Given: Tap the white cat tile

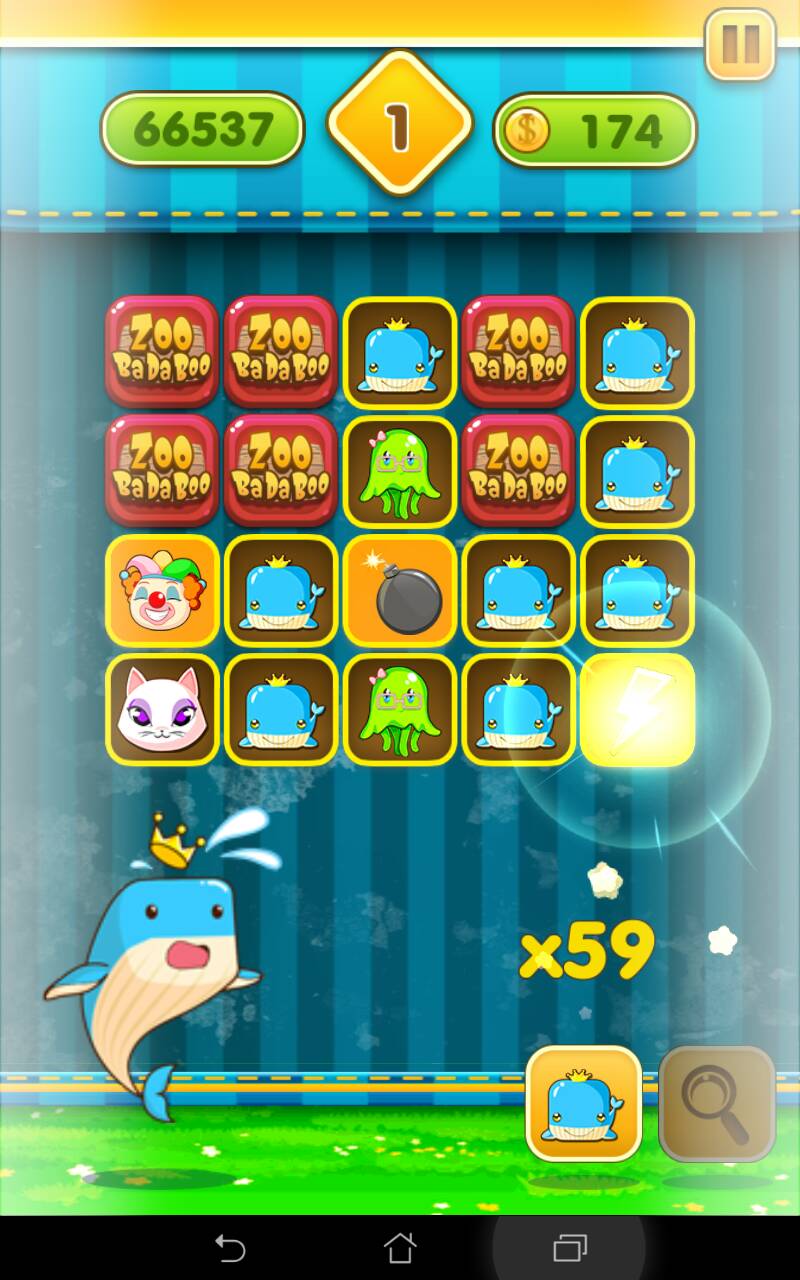Looking at the screenshot, I should tap(162, 710).
